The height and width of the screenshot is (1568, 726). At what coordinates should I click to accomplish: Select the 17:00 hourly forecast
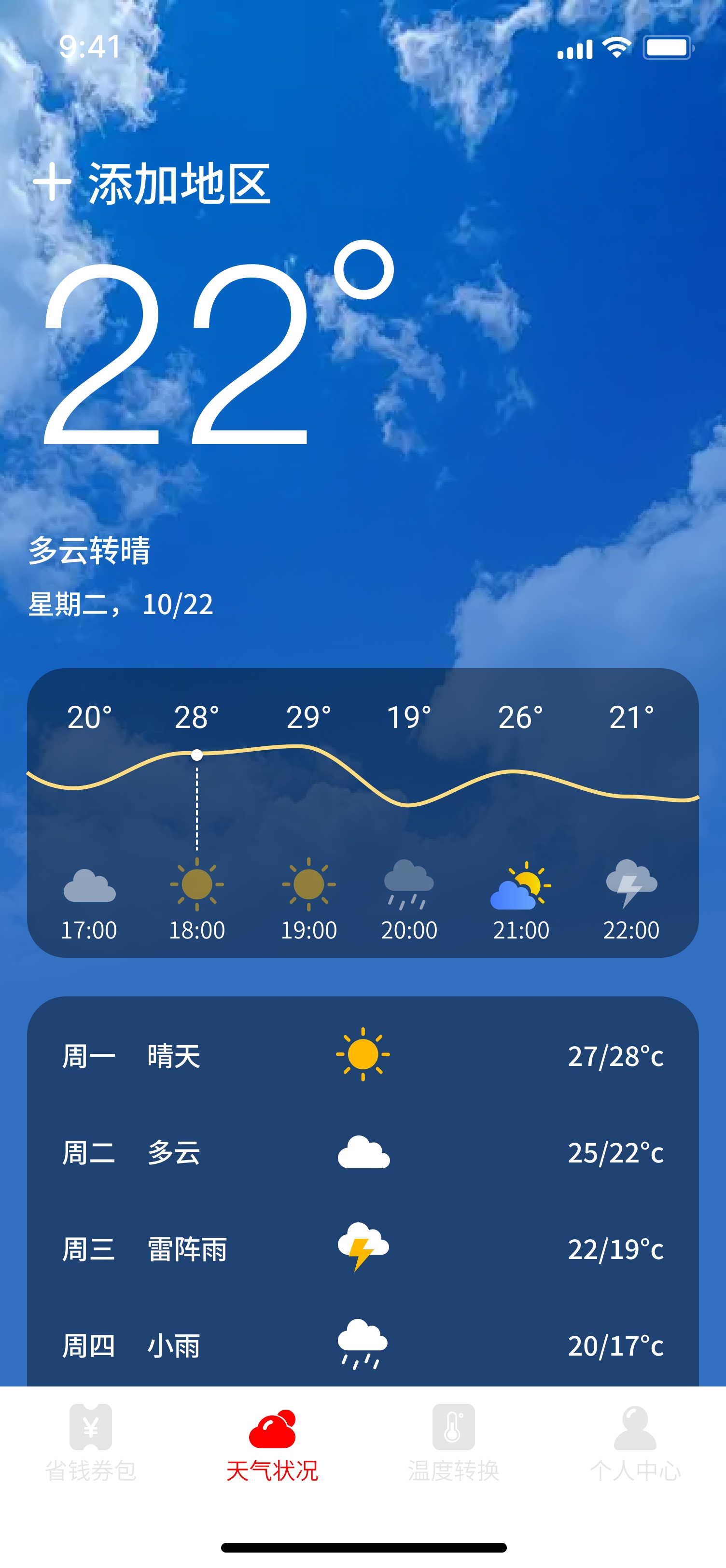89,900
